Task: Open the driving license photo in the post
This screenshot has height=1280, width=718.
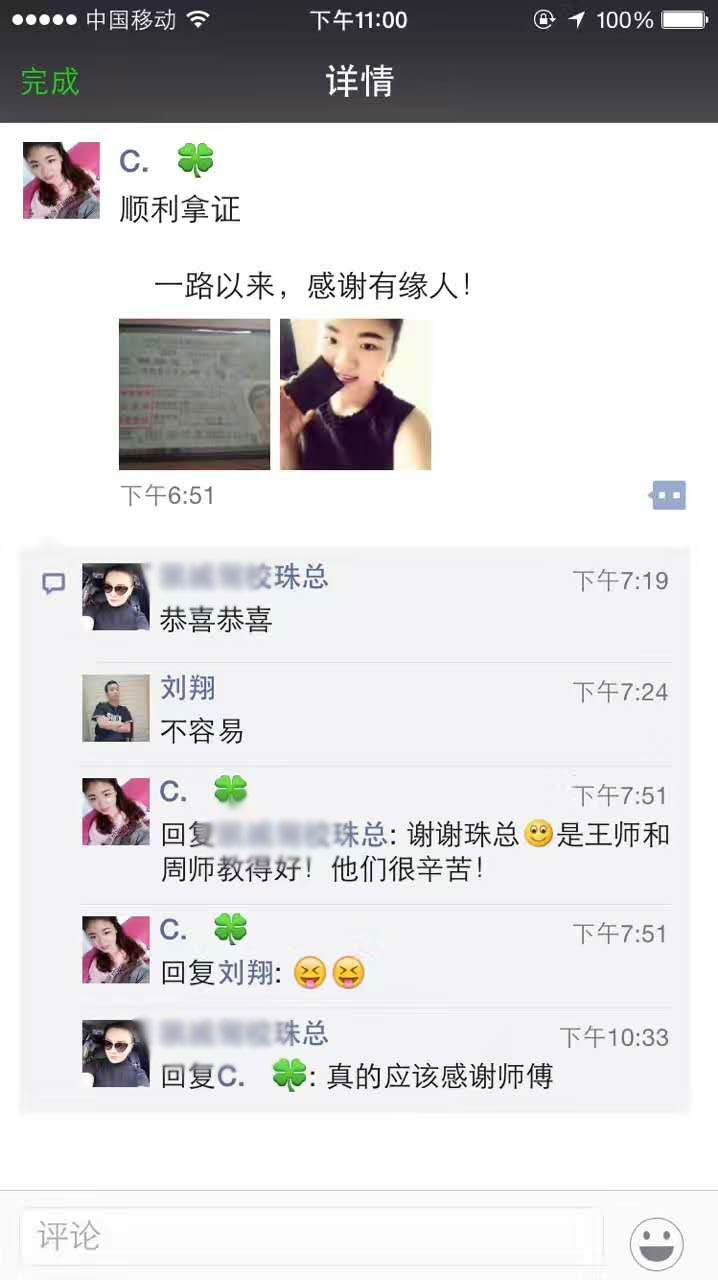Action: click(194, 394)
